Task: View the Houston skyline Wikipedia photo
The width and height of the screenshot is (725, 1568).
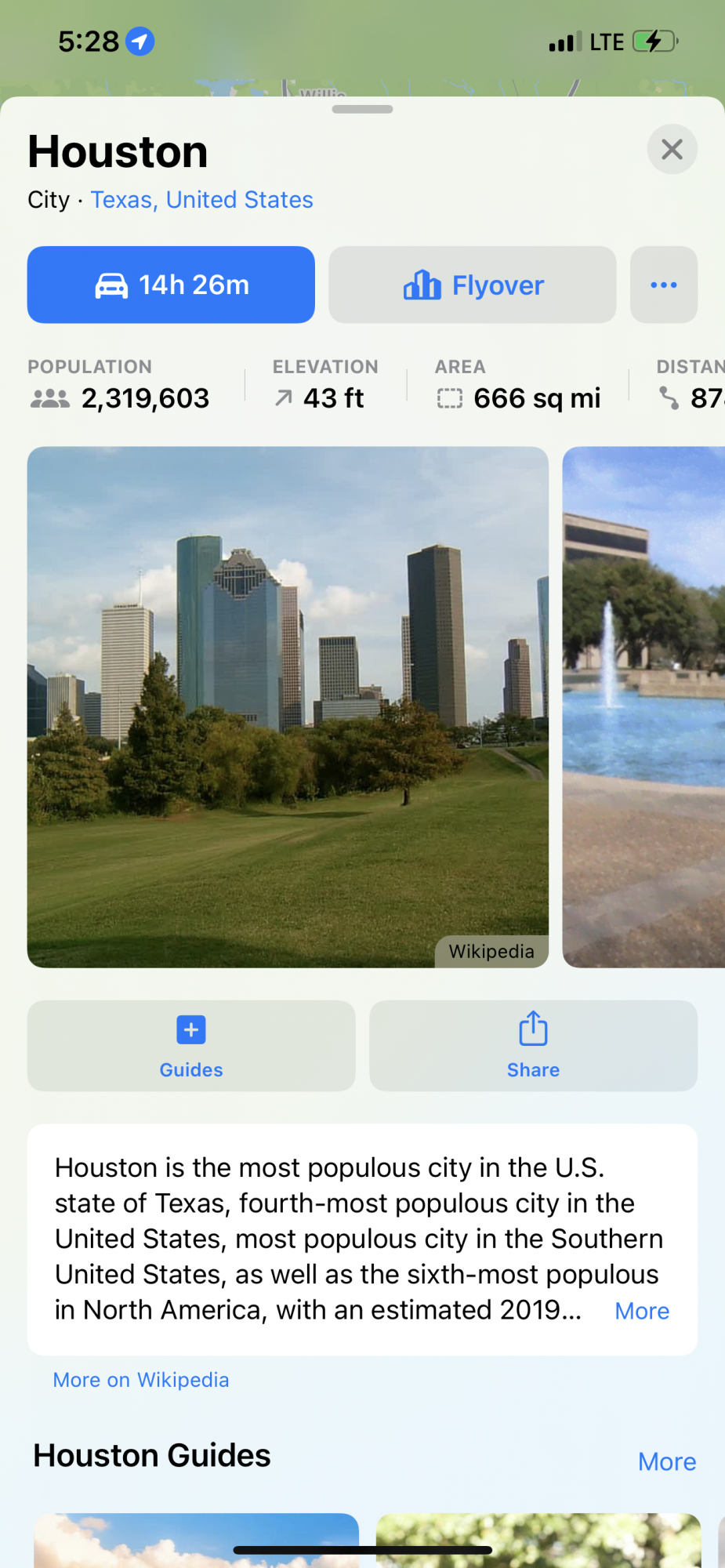Action: (x=288, y=706)
